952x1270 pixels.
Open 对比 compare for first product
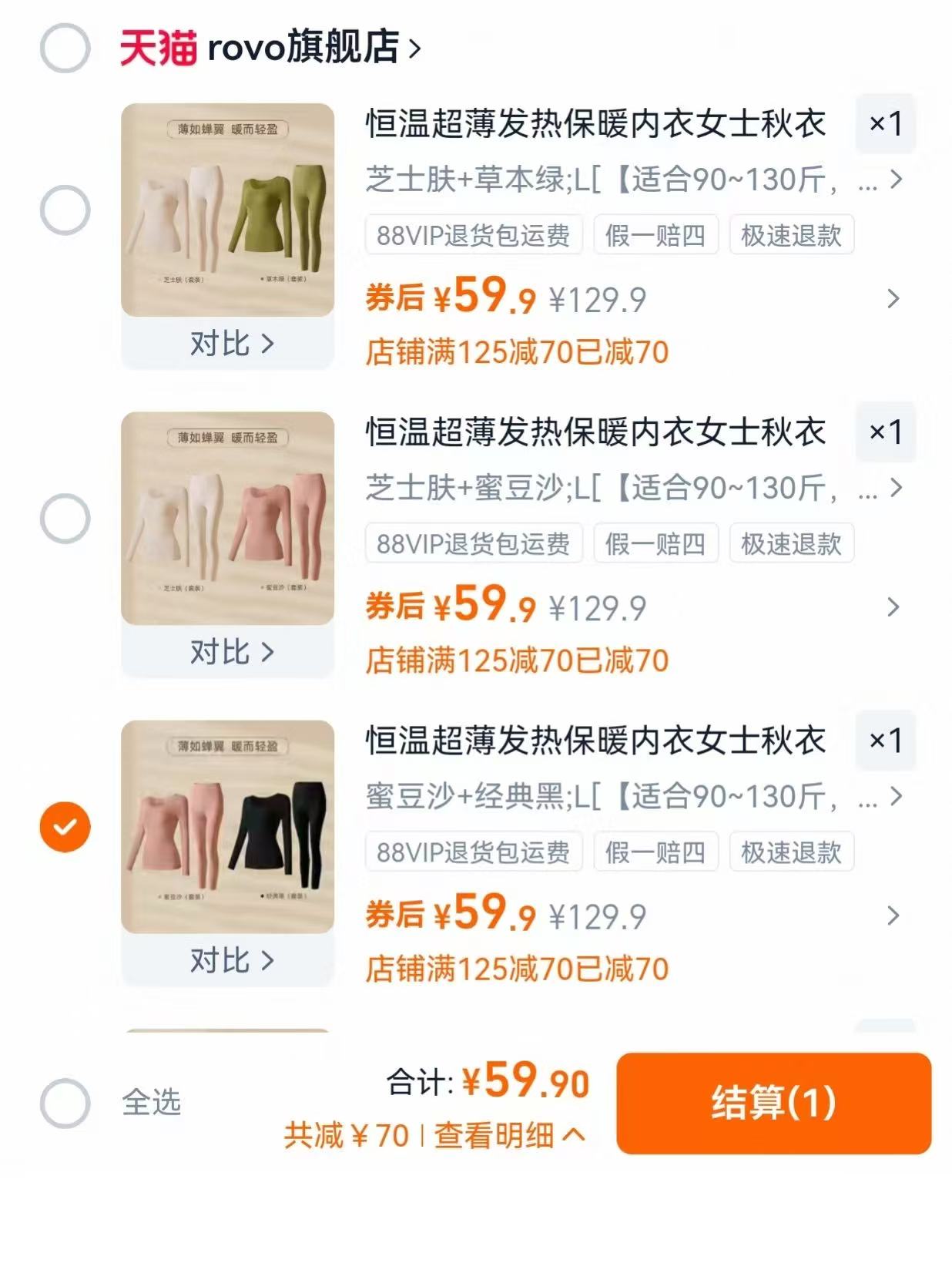click(226, 344)
